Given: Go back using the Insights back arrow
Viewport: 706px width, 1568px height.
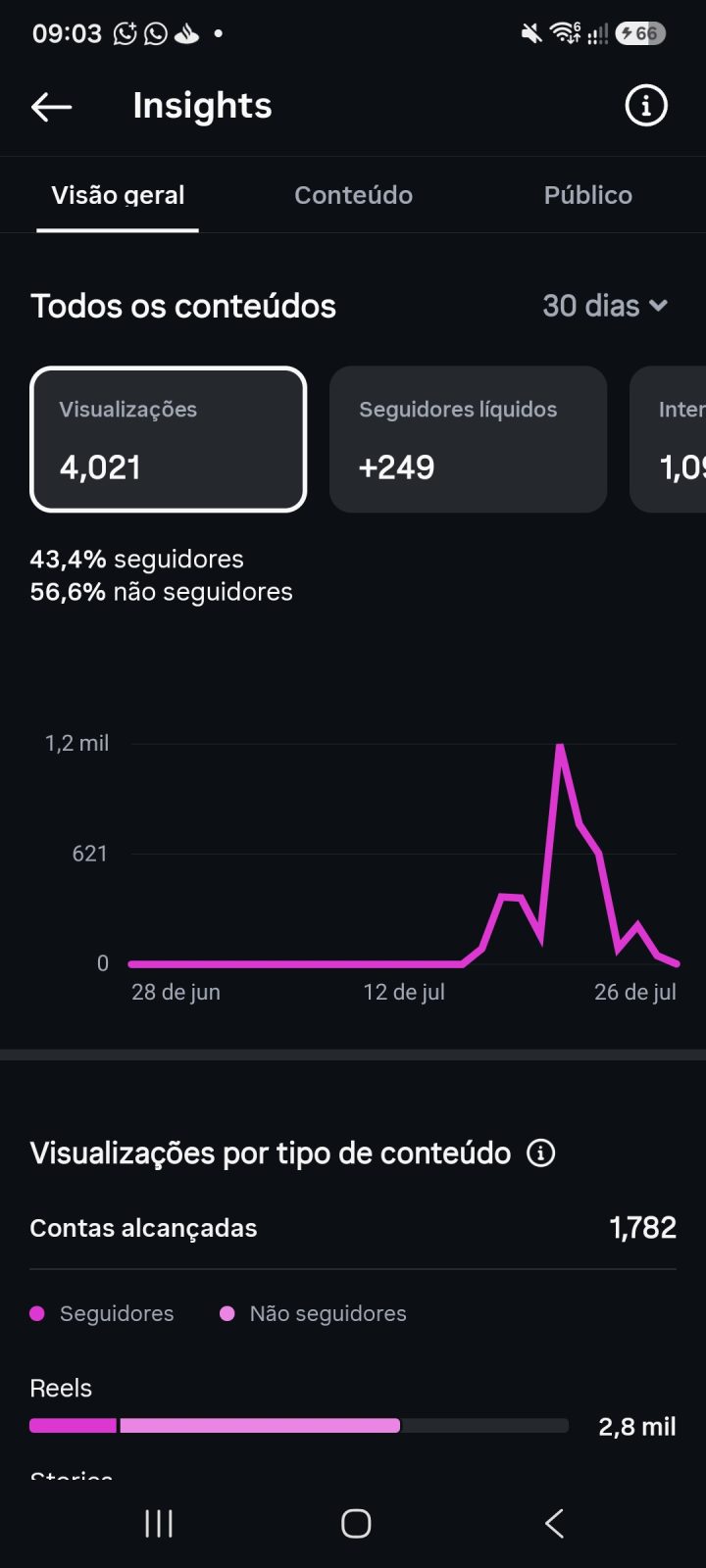Looking at the screenshot, I should 52,106.
